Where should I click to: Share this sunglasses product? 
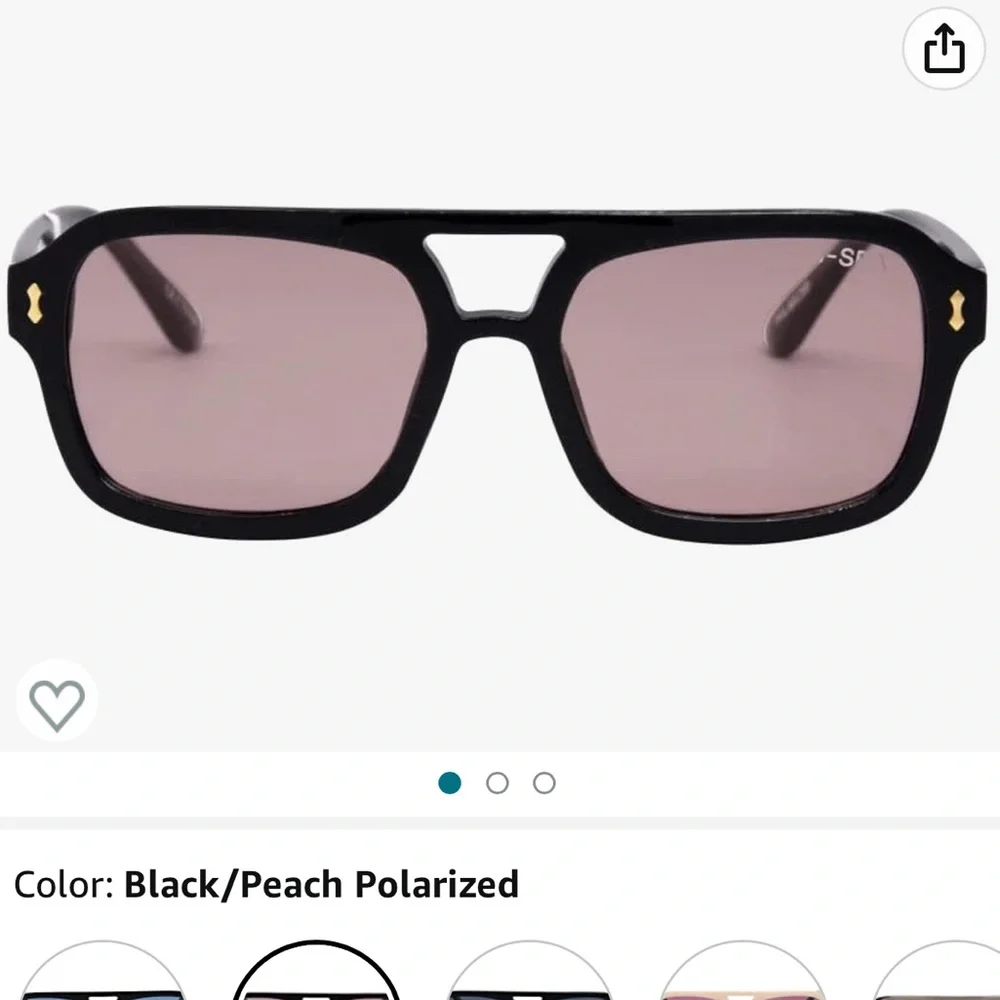coord(944,49)
